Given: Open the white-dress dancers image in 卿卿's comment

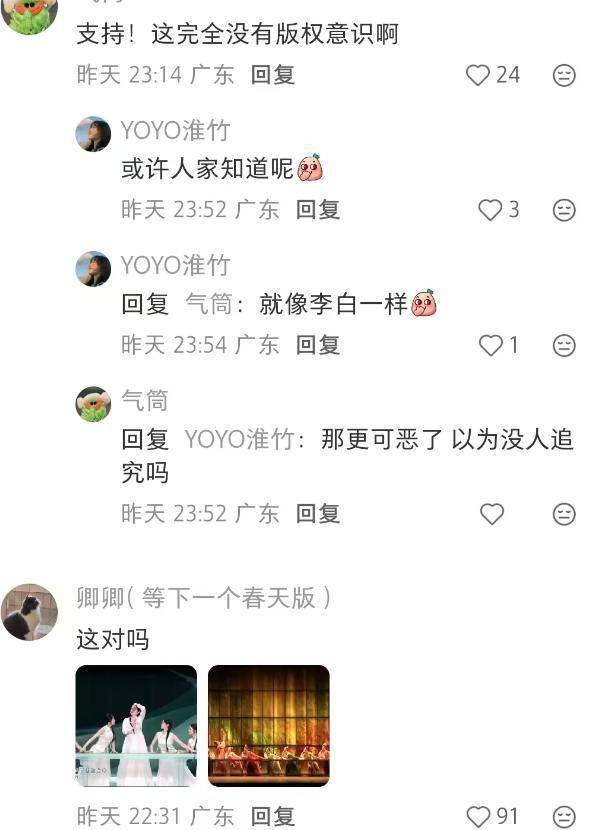Looking at the screenshot, I should [x=136, y=725].
